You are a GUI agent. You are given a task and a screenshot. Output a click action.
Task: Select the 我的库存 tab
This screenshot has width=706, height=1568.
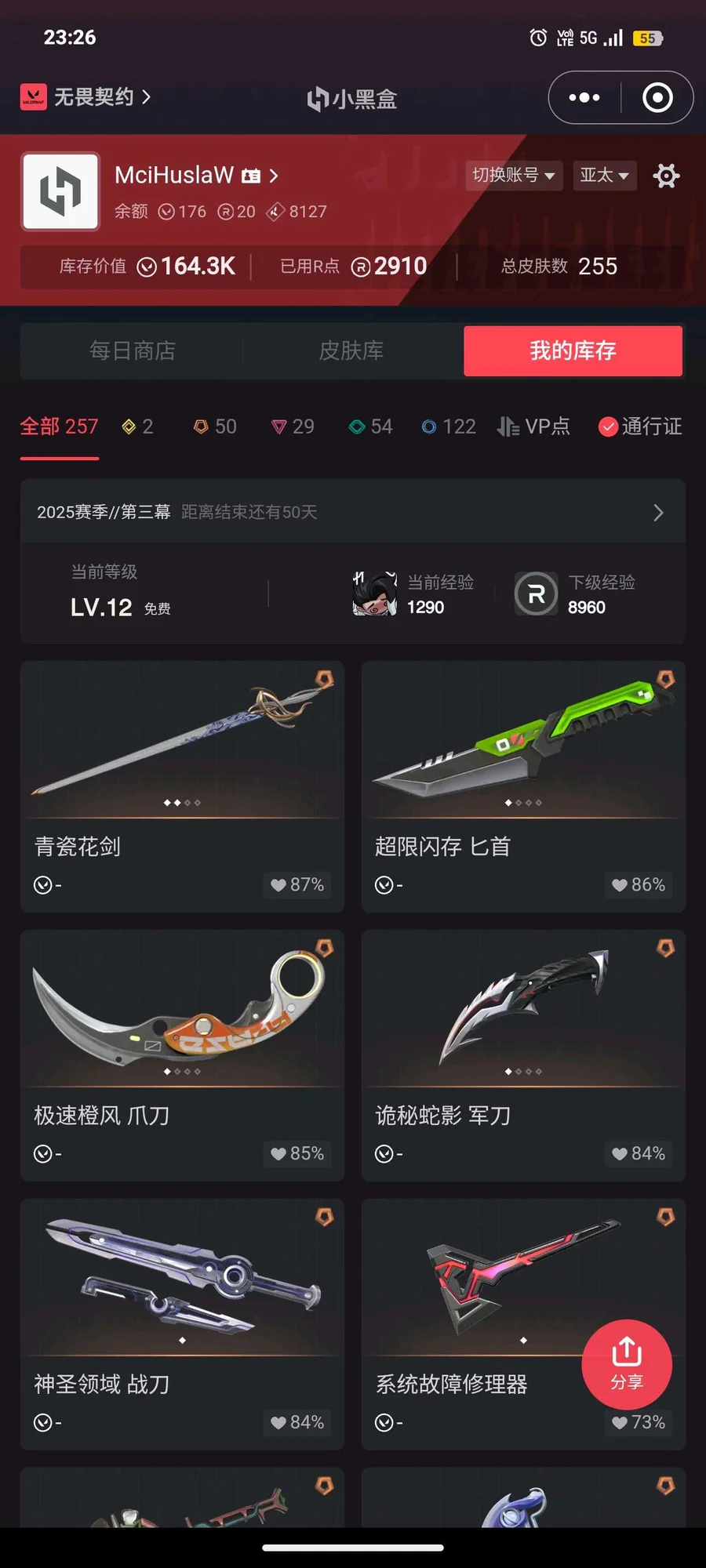coord(573,351)
